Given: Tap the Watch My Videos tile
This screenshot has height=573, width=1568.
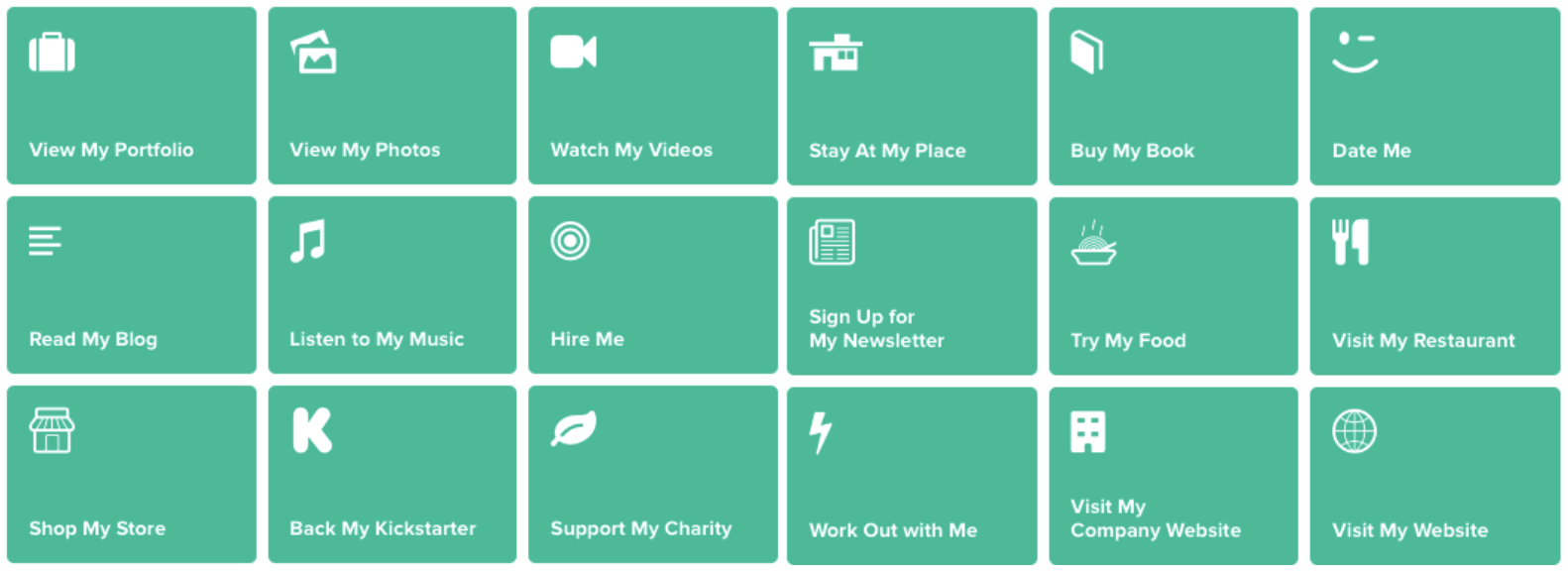Looking at the screenshot, I should [x=652, y=95].
